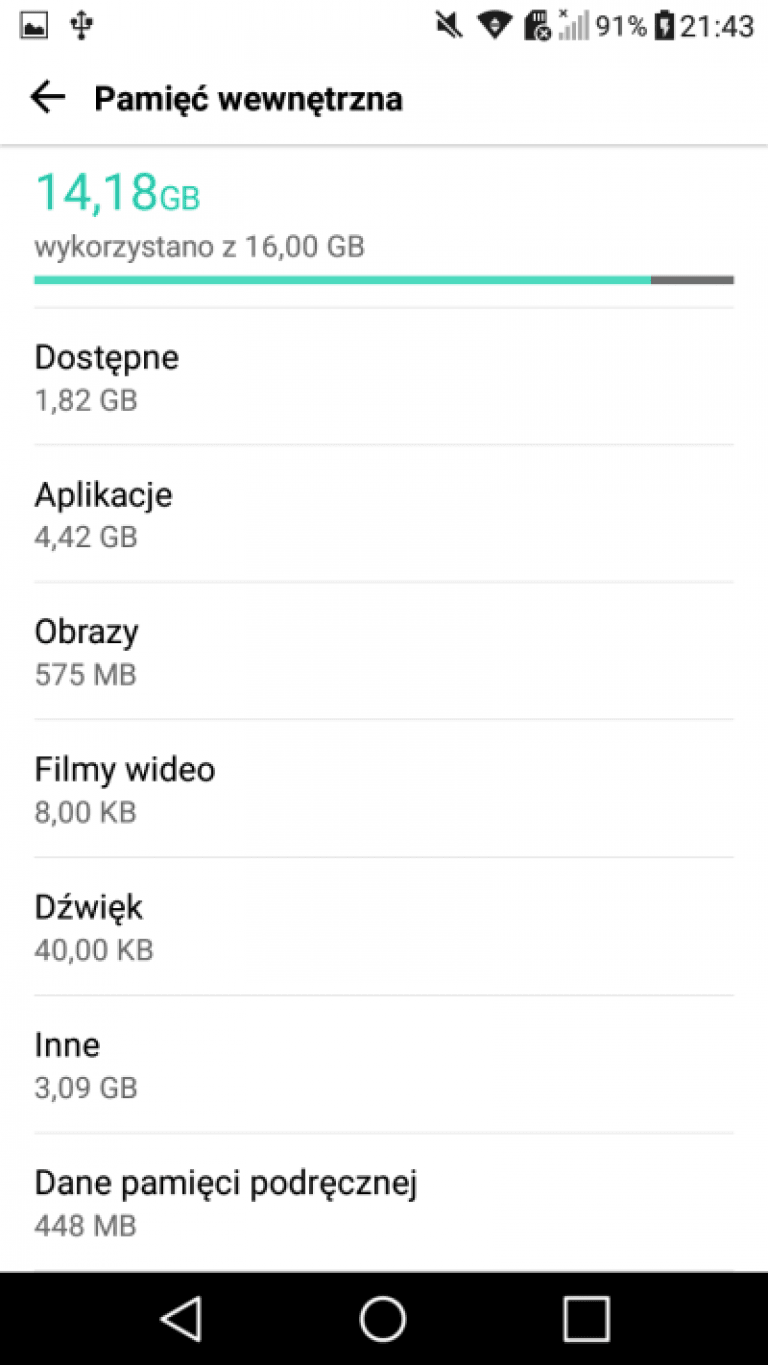Select the Filmy wideo row

pyautogui.click(x=384, y=789)
